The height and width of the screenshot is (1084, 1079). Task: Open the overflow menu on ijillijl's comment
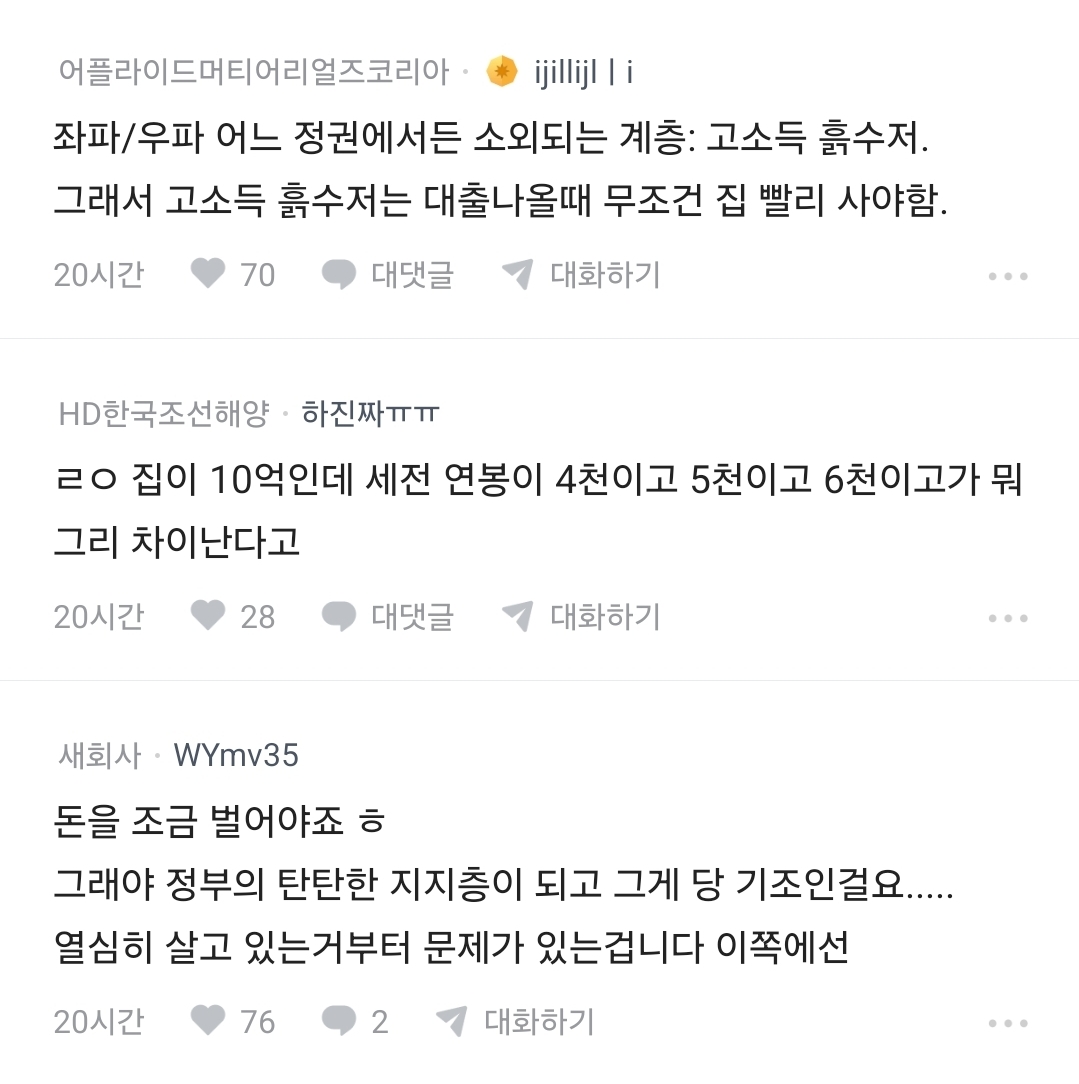(x=1007, y=277)
